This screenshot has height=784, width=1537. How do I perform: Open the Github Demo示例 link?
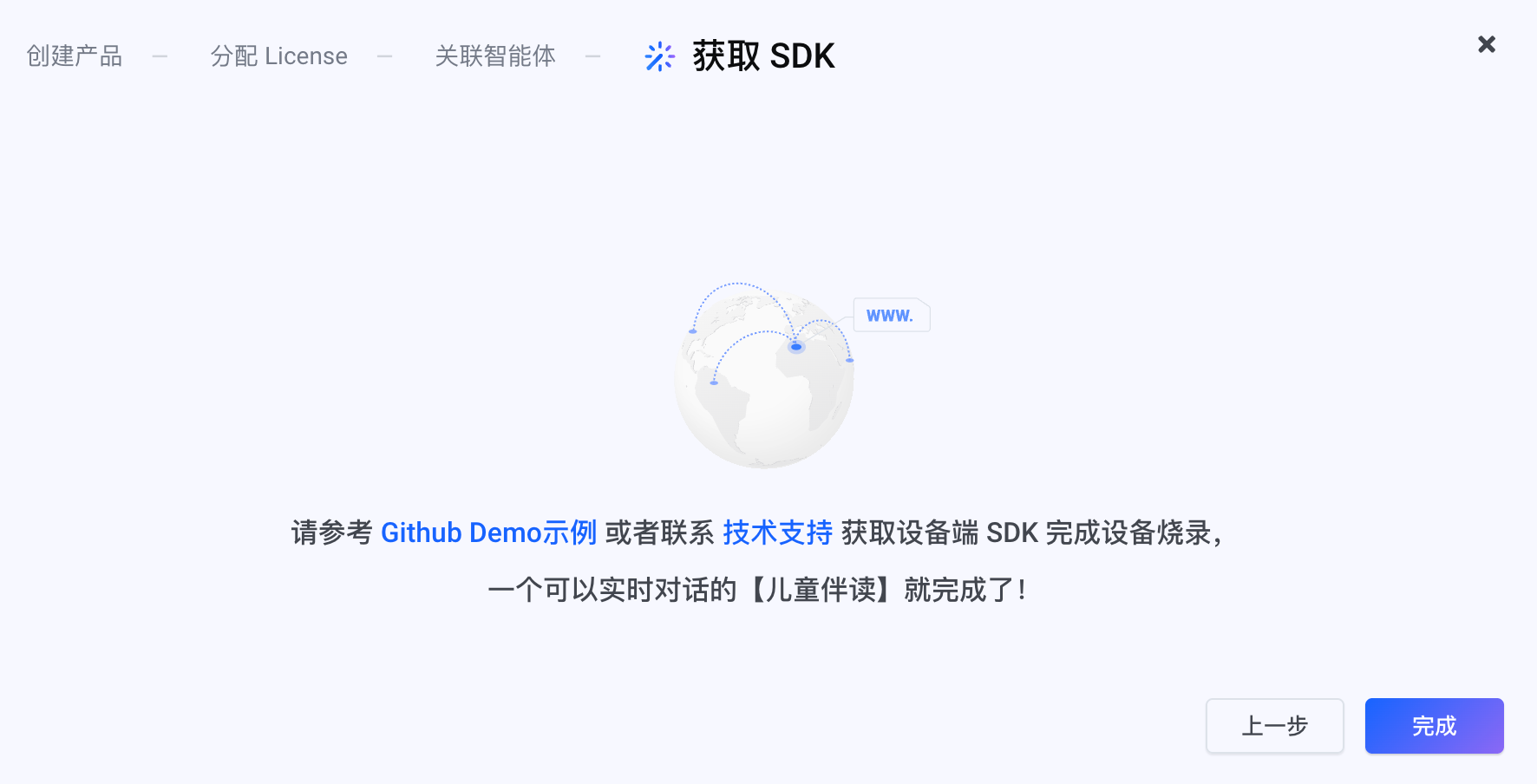coord(488,532)
